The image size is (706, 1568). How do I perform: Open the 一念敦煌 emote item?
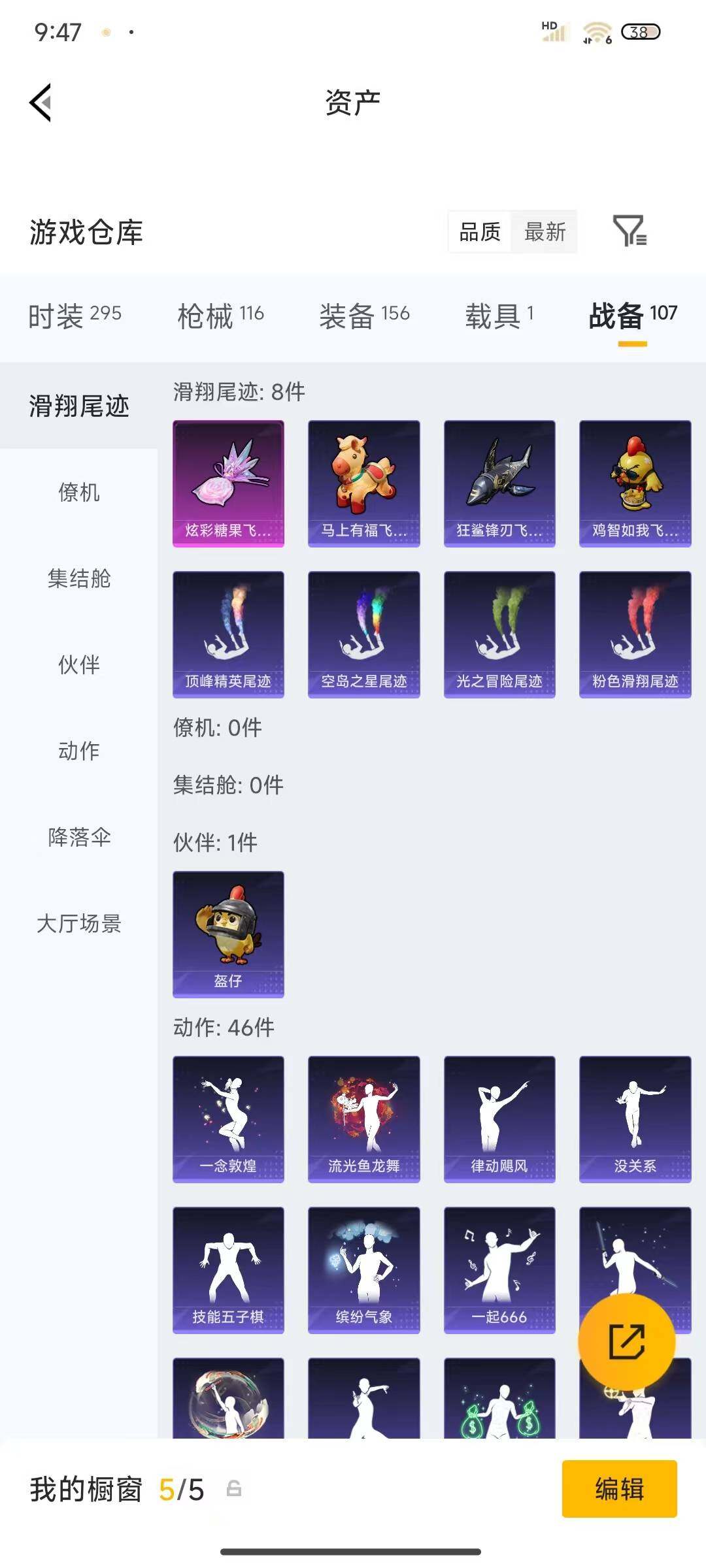point(228,1118)
